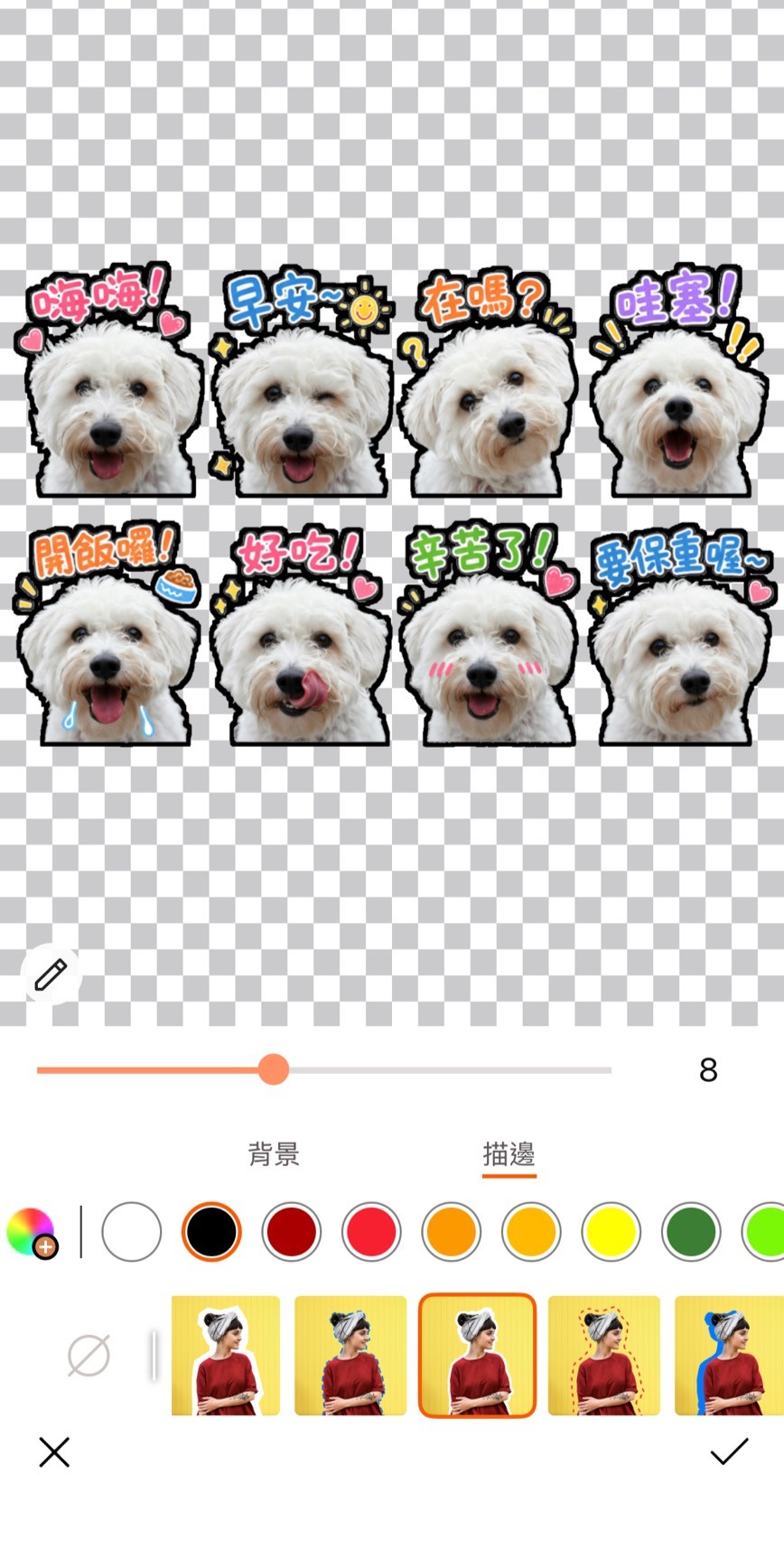Select the first plain outline style preset
The image size is (784, 1568).
pyautogui.click(x=224, y=1355)
